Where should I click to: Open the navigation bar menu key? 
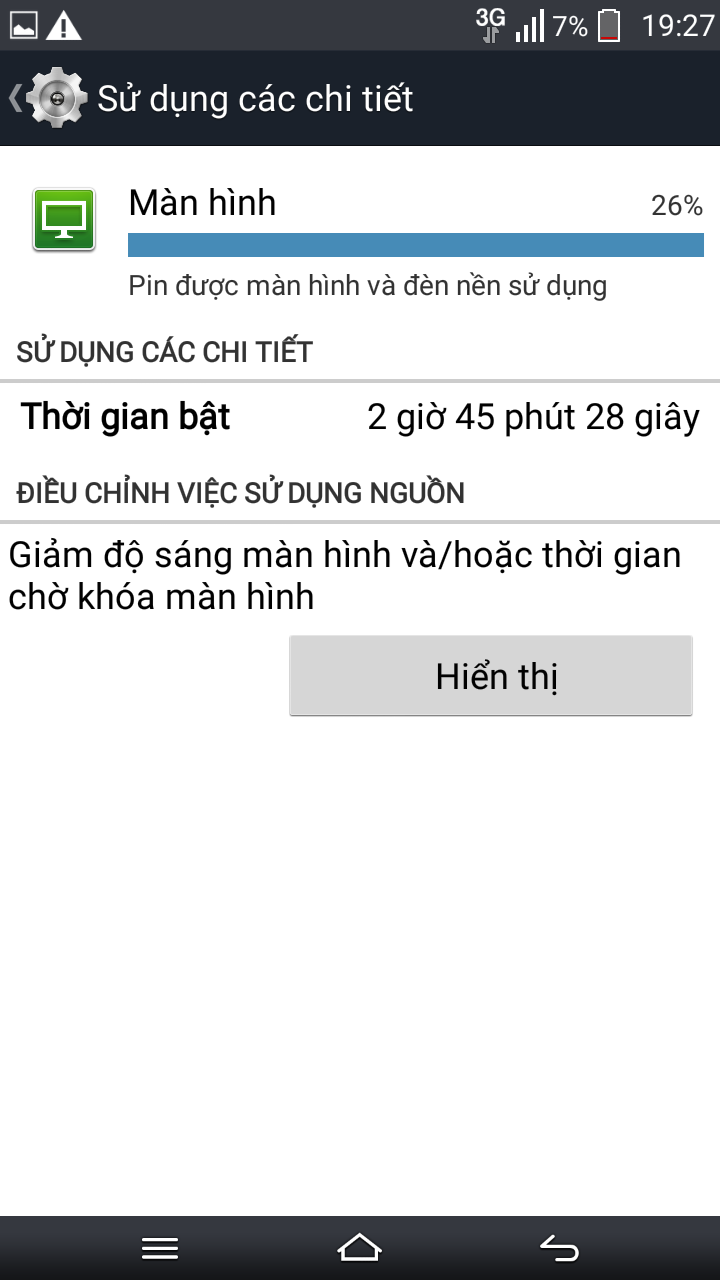click(x=160, y=1248)
